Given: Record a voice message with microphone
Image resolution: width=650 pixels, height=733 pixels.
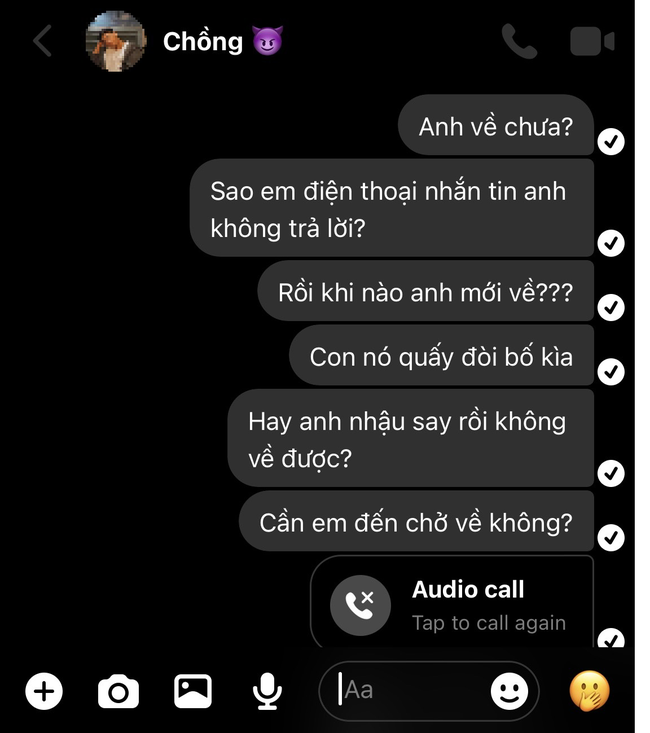Looking at the screenshot, I should 266,690.
